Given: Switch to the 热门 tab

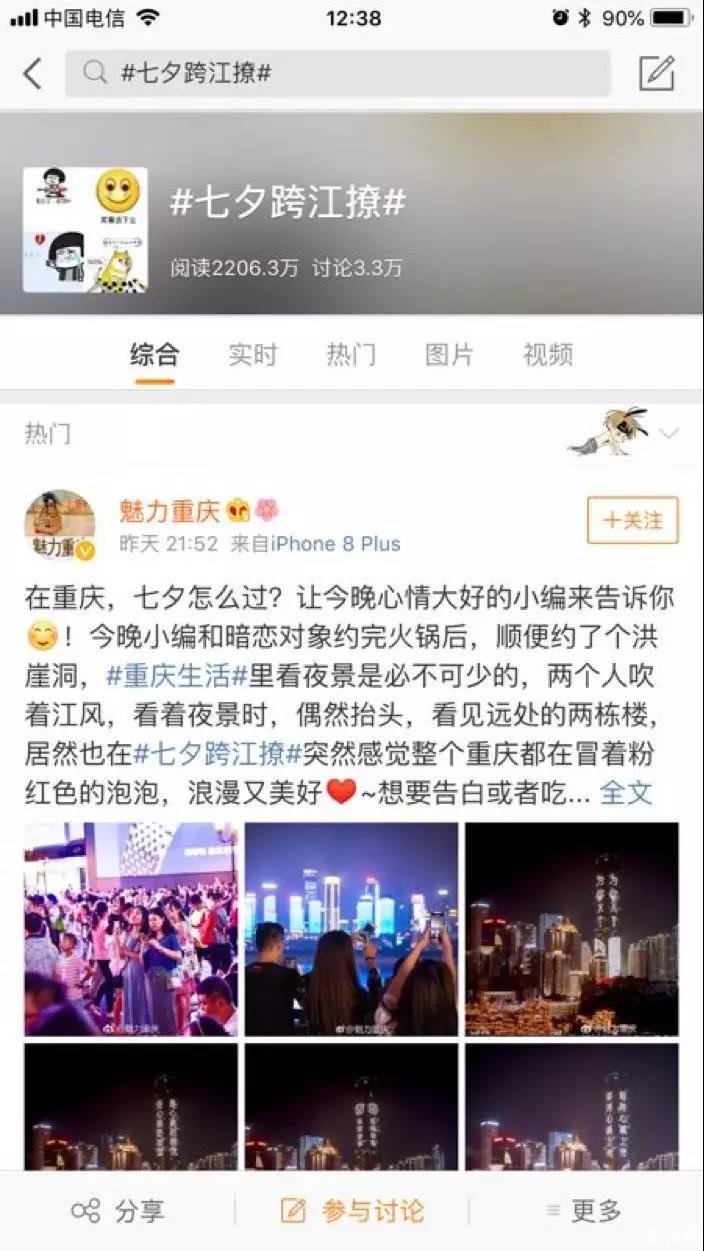Looking at the screenshot, I should click(x=351, y=354).
